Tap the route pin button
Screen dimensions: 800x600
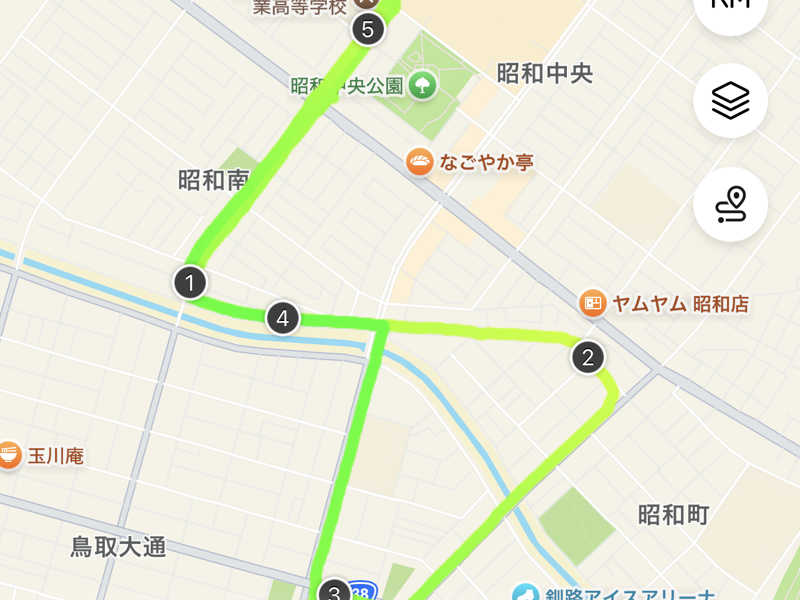[x=731, y=204]
